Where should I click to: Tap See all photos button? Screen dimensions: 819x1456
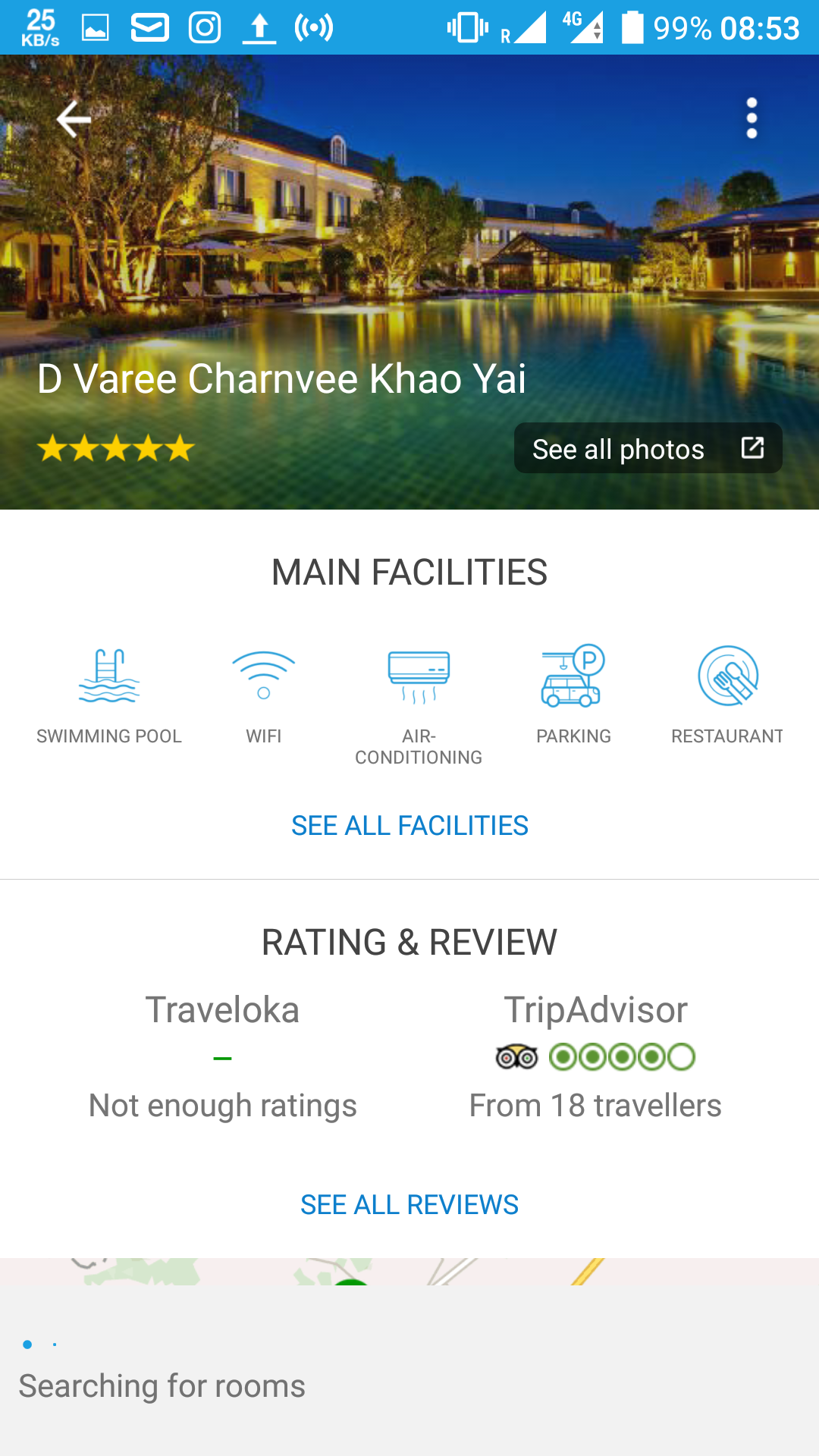[648, 449]
